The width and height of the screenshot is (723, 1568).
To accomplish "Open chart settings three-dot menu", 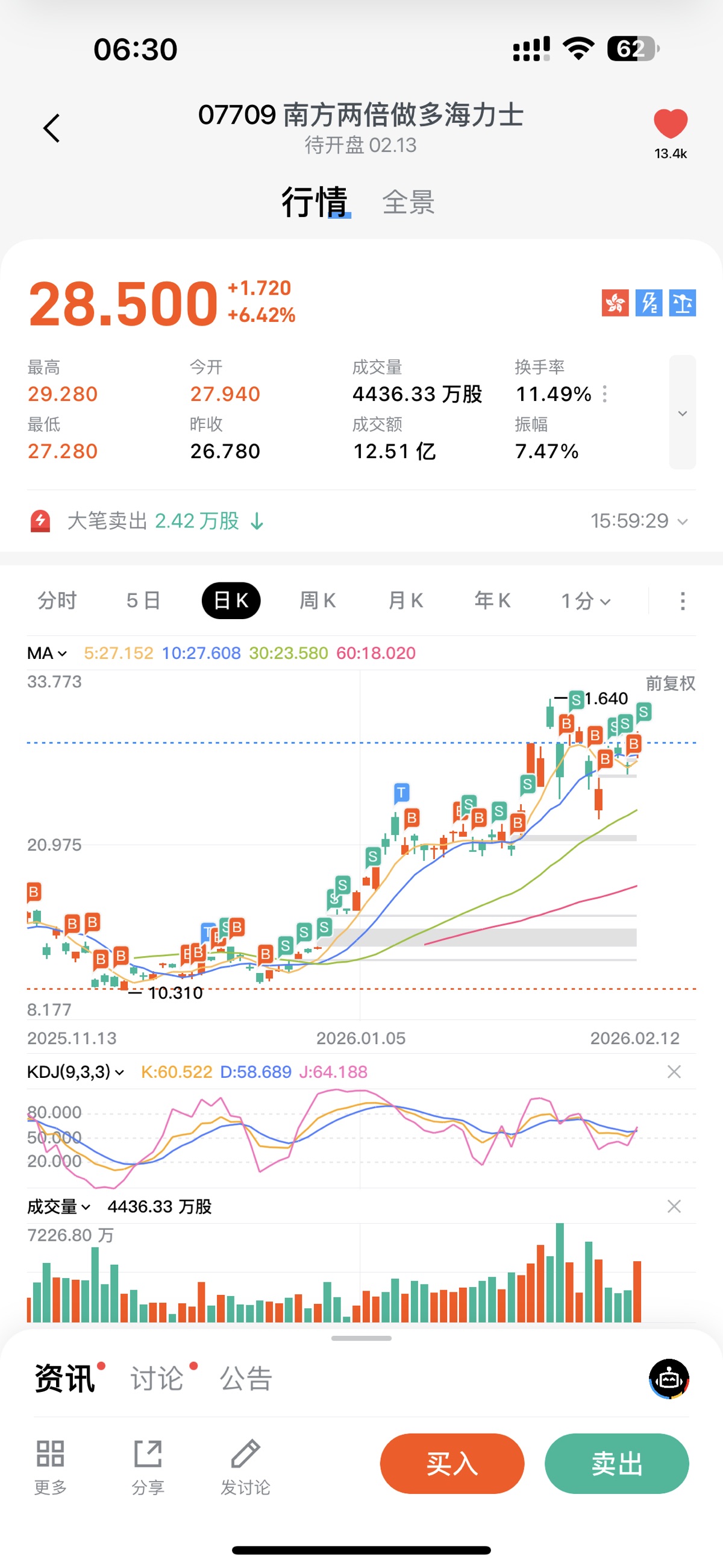I will coord(682,601).
